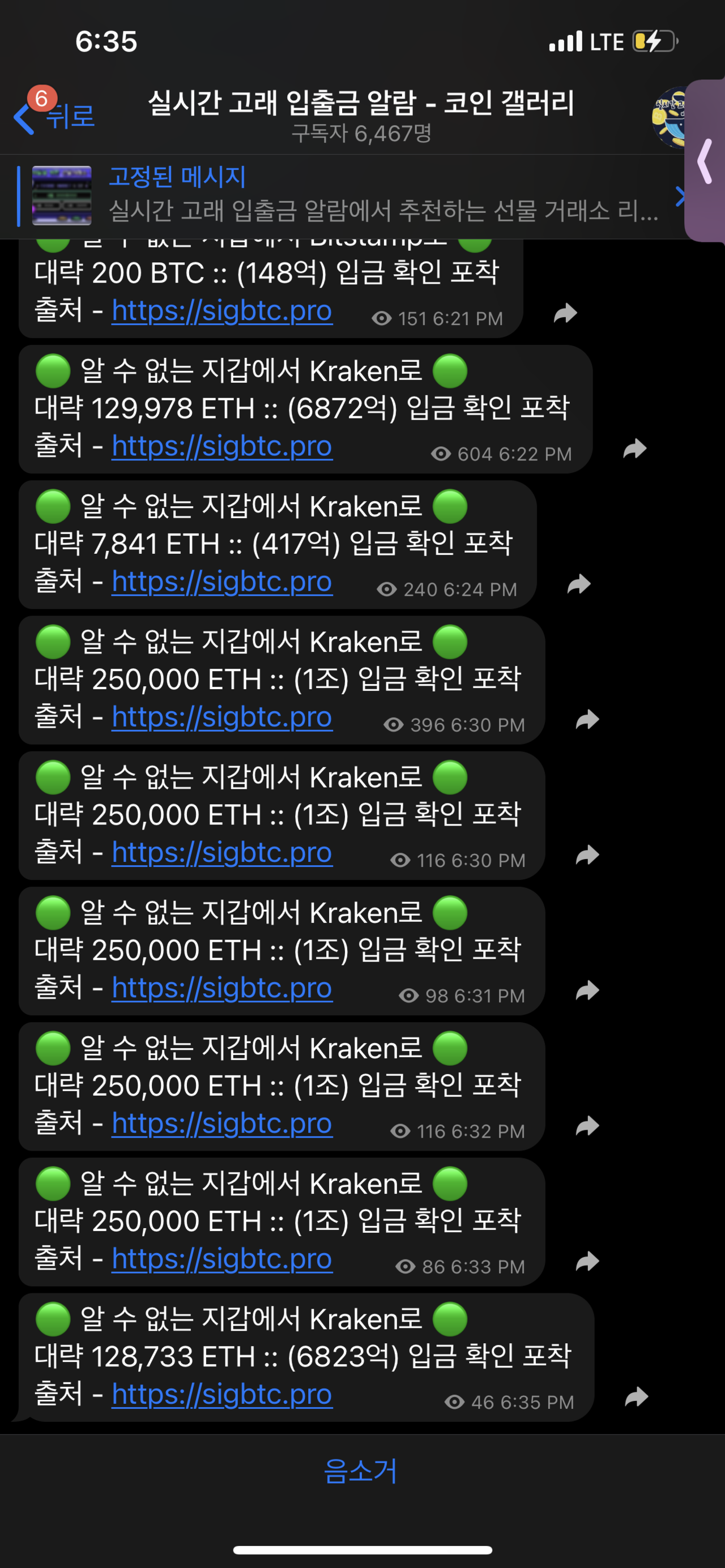
Task: Go back using the 뒤로 button
Action: [x=55, y=116]
